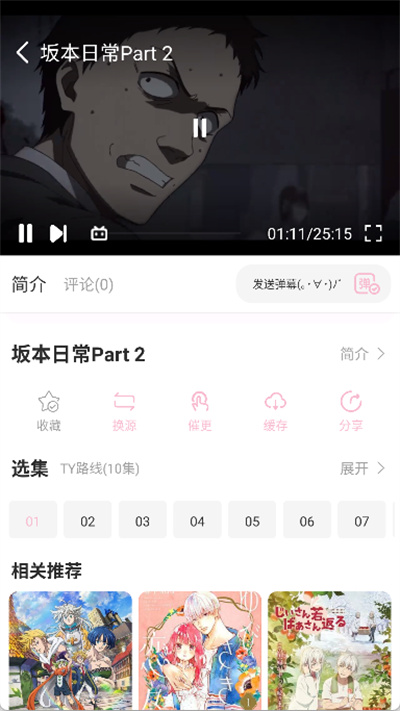400x711 pixels.
Task: Play episode 05
Action: [252, 520]
